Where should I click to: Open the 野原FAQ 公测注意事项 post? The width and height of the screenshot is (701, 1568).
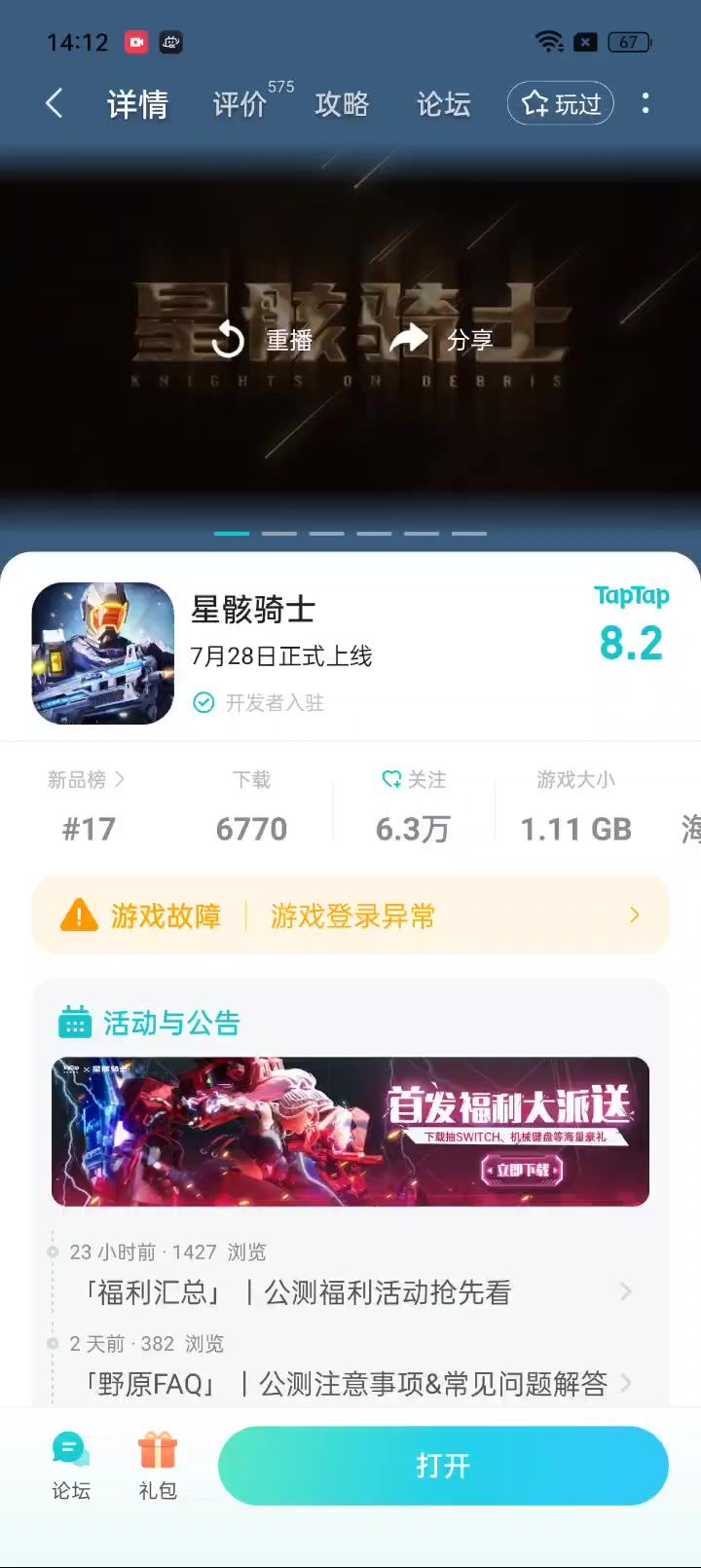click(x=350, y=1384)
